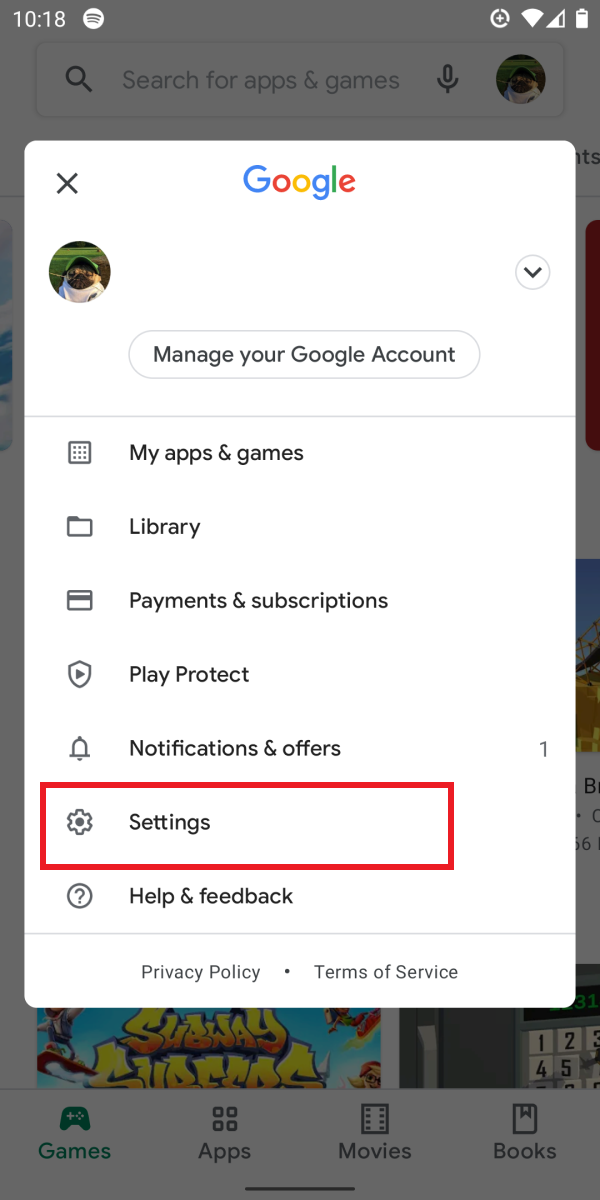Open Help & feedback
The image size is (600, 1200).
[300, 897]
